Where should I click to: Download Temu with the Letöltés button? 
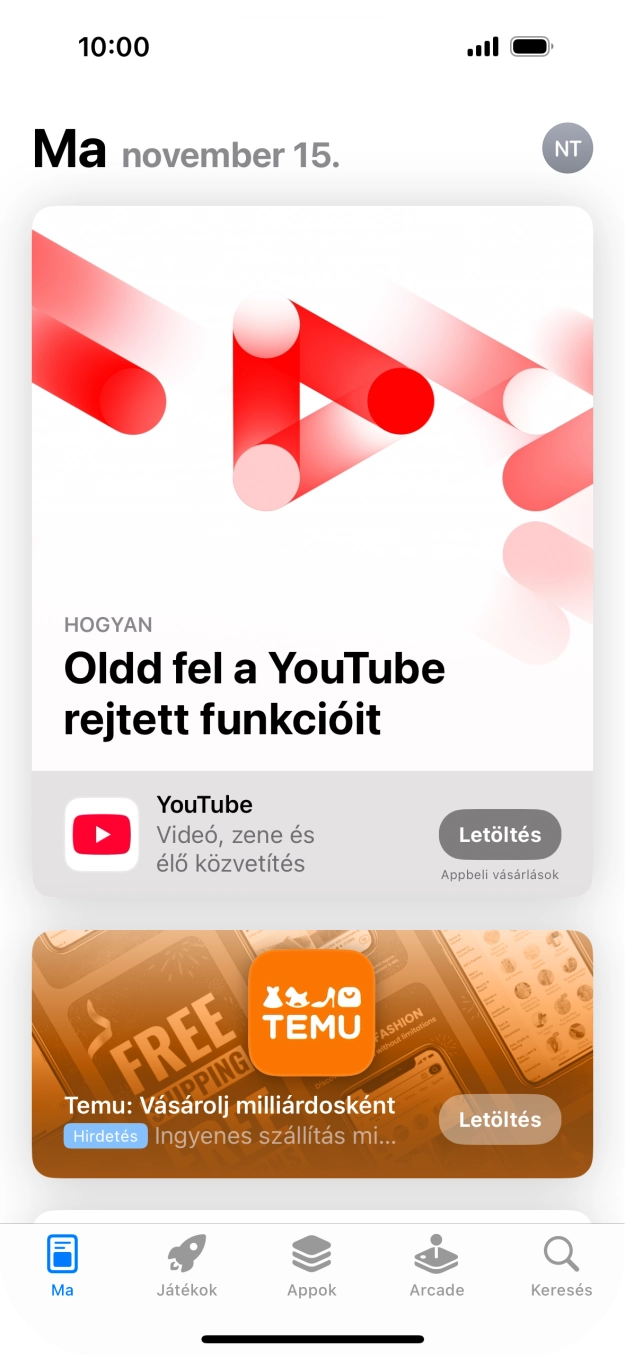(x=499, y=1120)
